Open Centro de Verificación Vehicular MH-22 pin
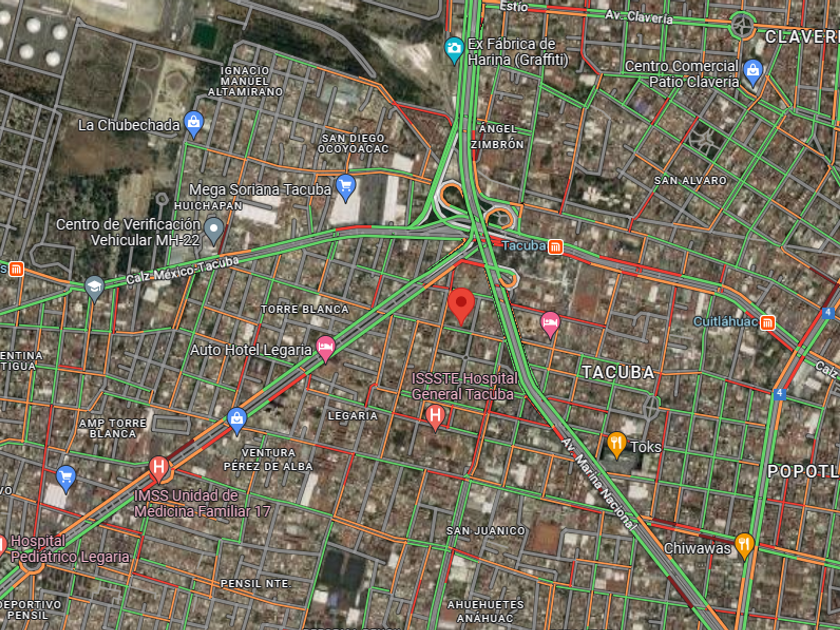This screenshot has height=630, width=840. pos(214,231)
